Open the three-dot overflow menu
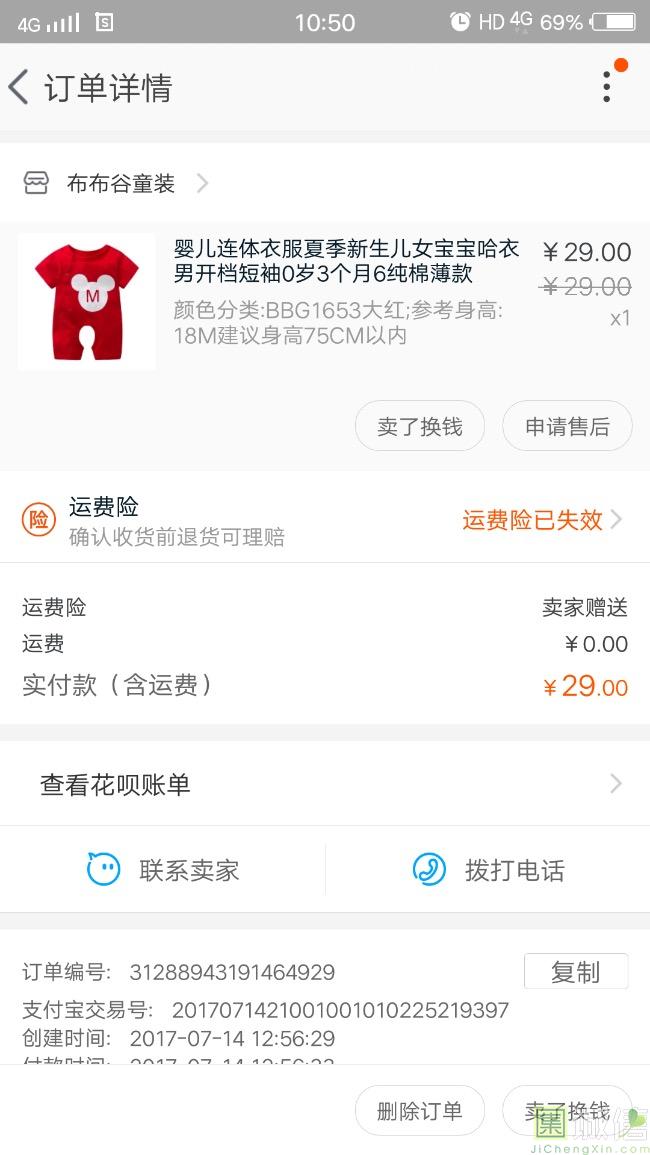650x1155 pixels. pos(607,87)
